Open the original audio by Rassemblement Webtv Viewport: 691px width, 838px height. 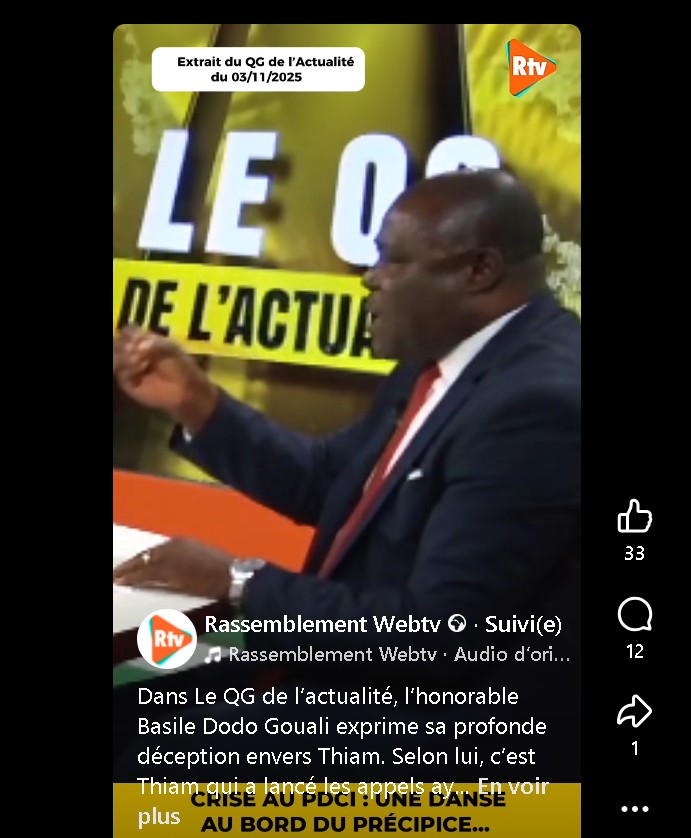tap(388, 655)
